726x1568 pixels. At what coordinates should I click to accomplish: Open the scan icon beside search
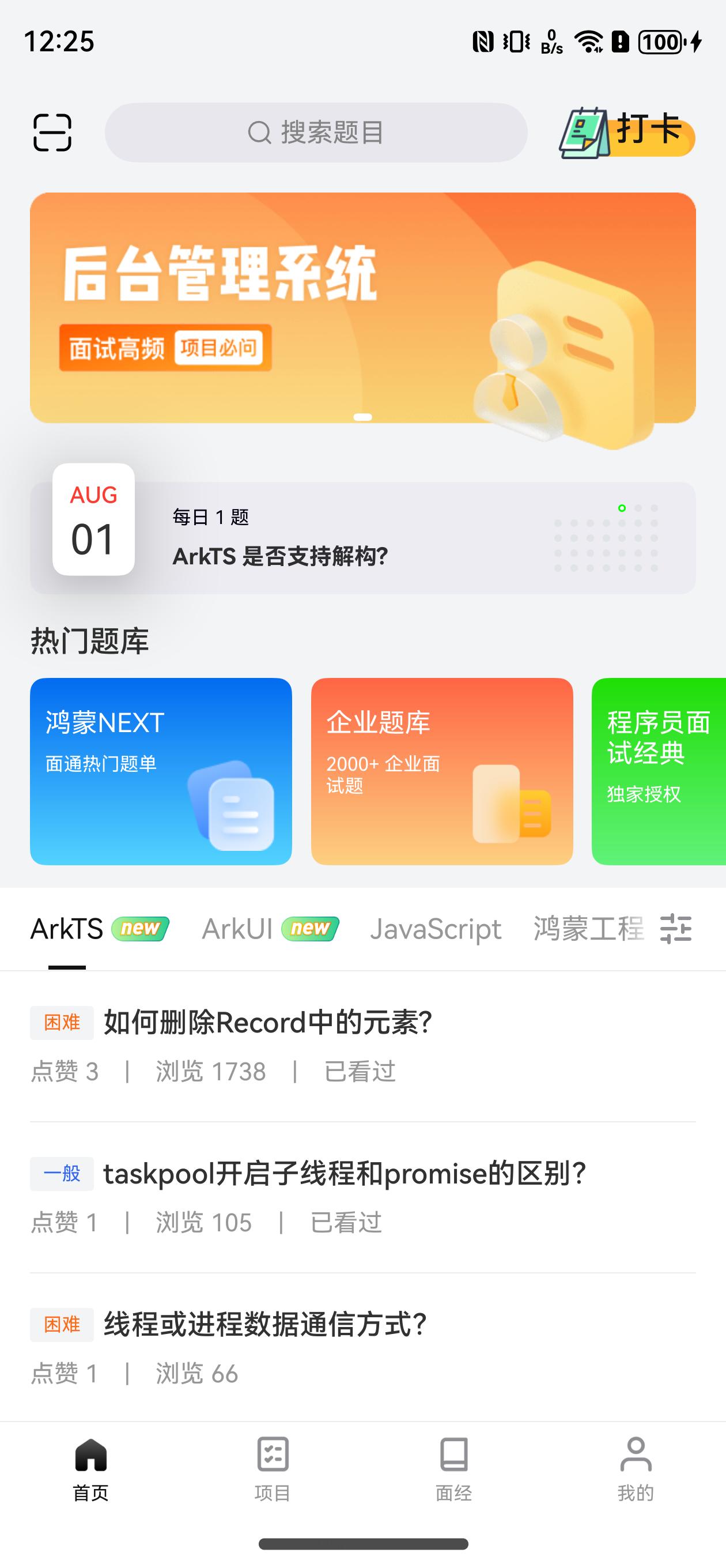[x=52, y=132]
